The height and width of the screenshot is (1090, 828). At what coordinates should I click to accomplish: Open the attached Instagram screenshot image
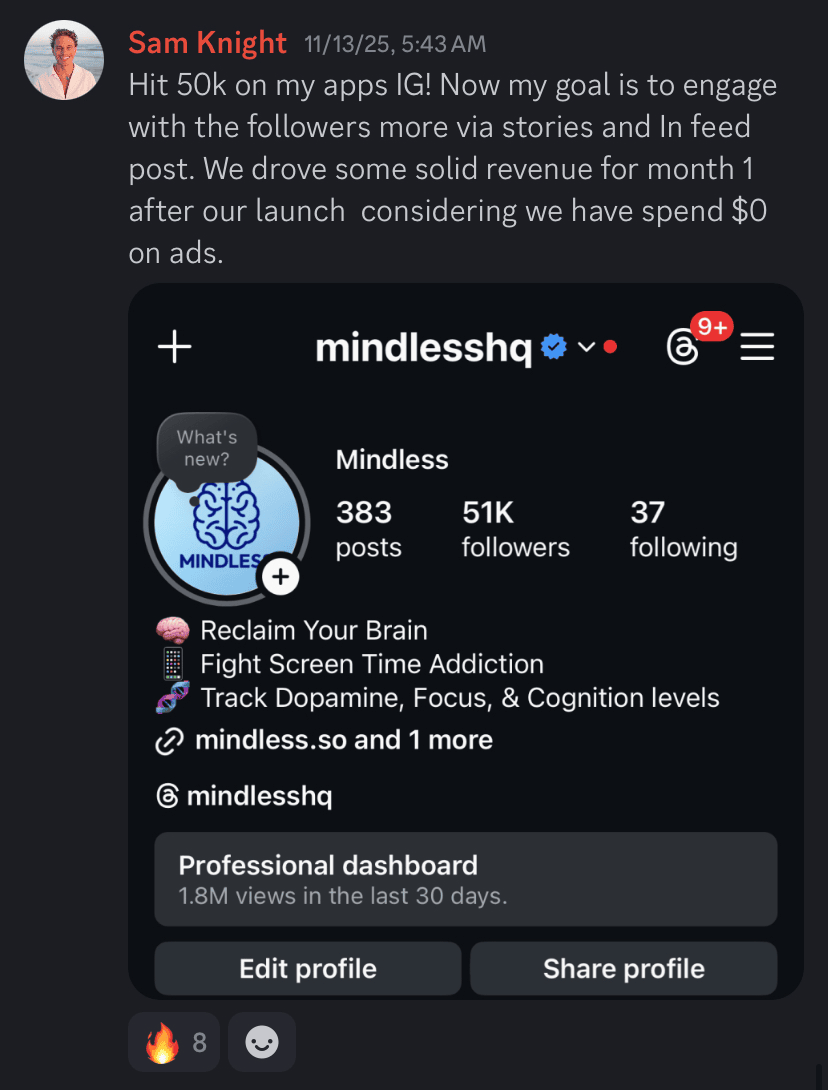pyautogui.click(x=466, y=640)
